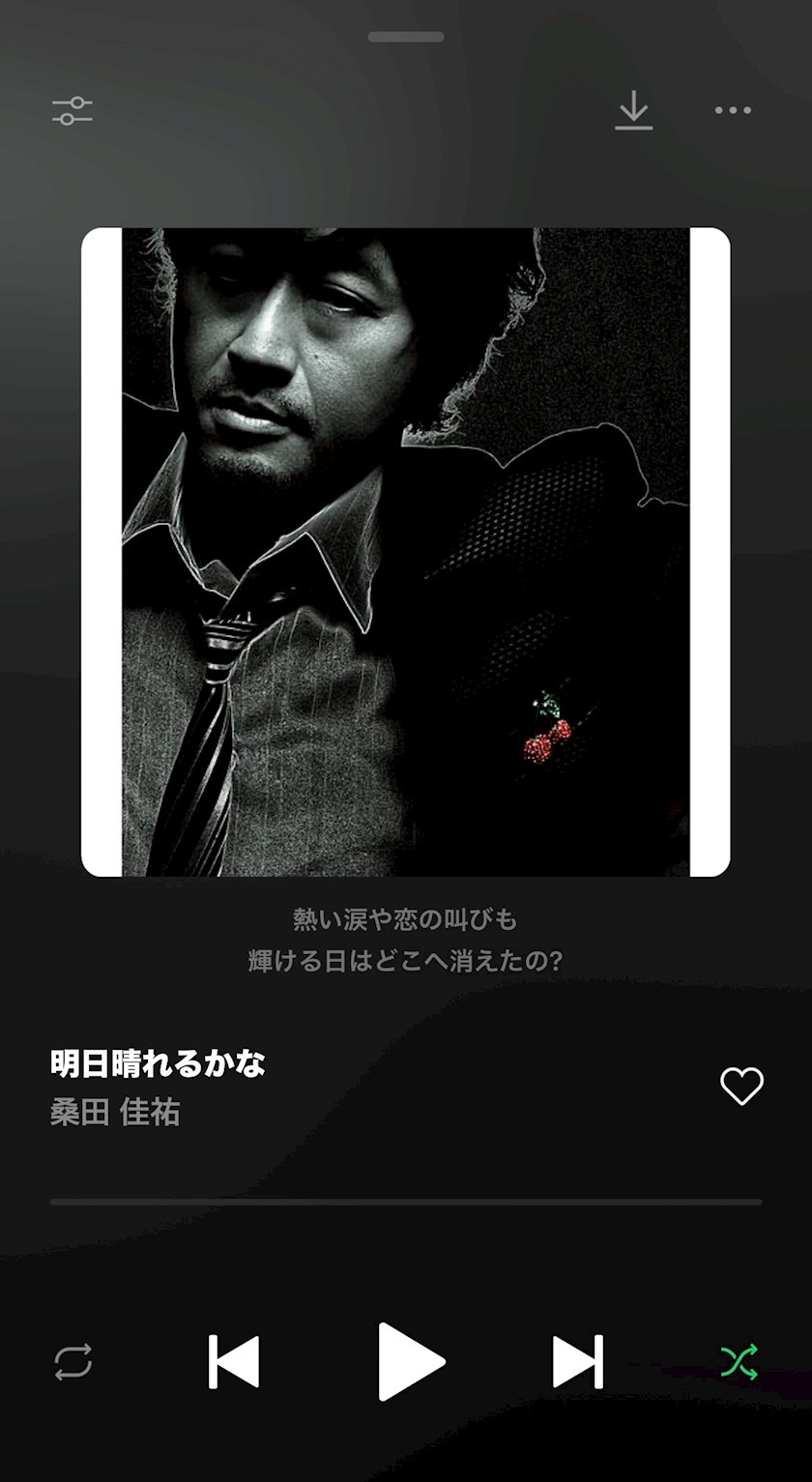Open the equalizer settings icon
This screenshot has height=1482, width=812.
click(x=72, y=111)
